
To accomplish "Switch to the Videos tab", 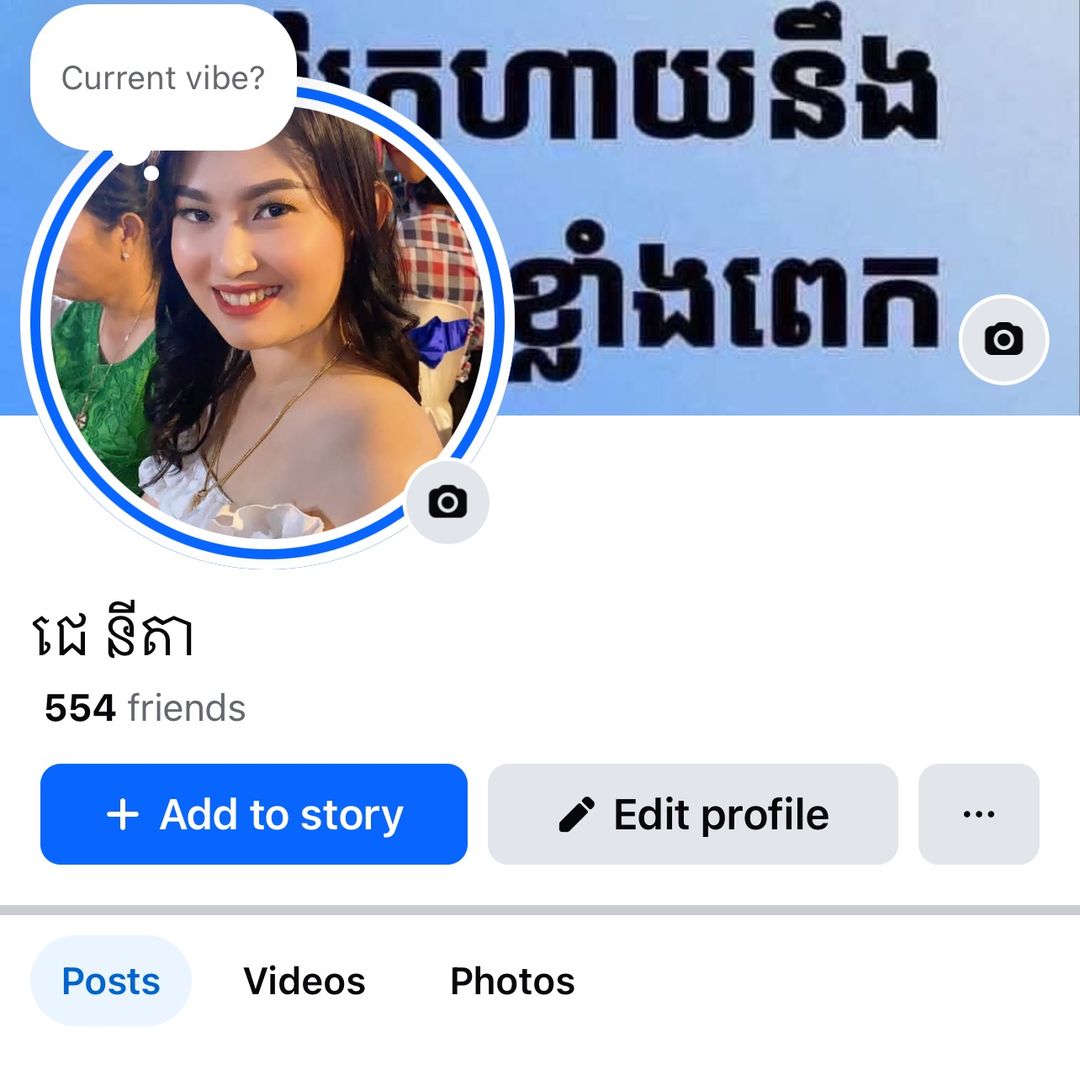I will 304,981.
